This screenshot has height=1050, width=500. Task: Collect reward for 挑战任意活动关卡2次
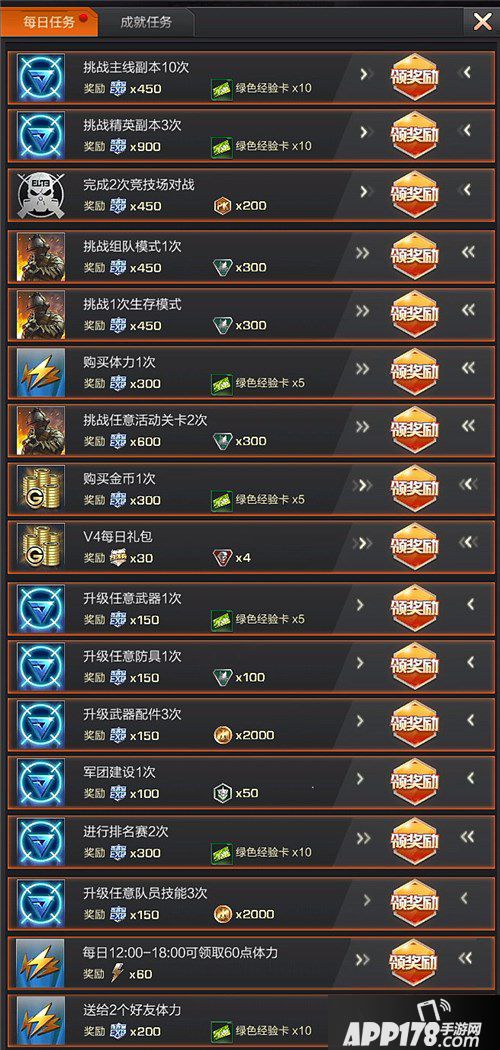click(414, 430)
